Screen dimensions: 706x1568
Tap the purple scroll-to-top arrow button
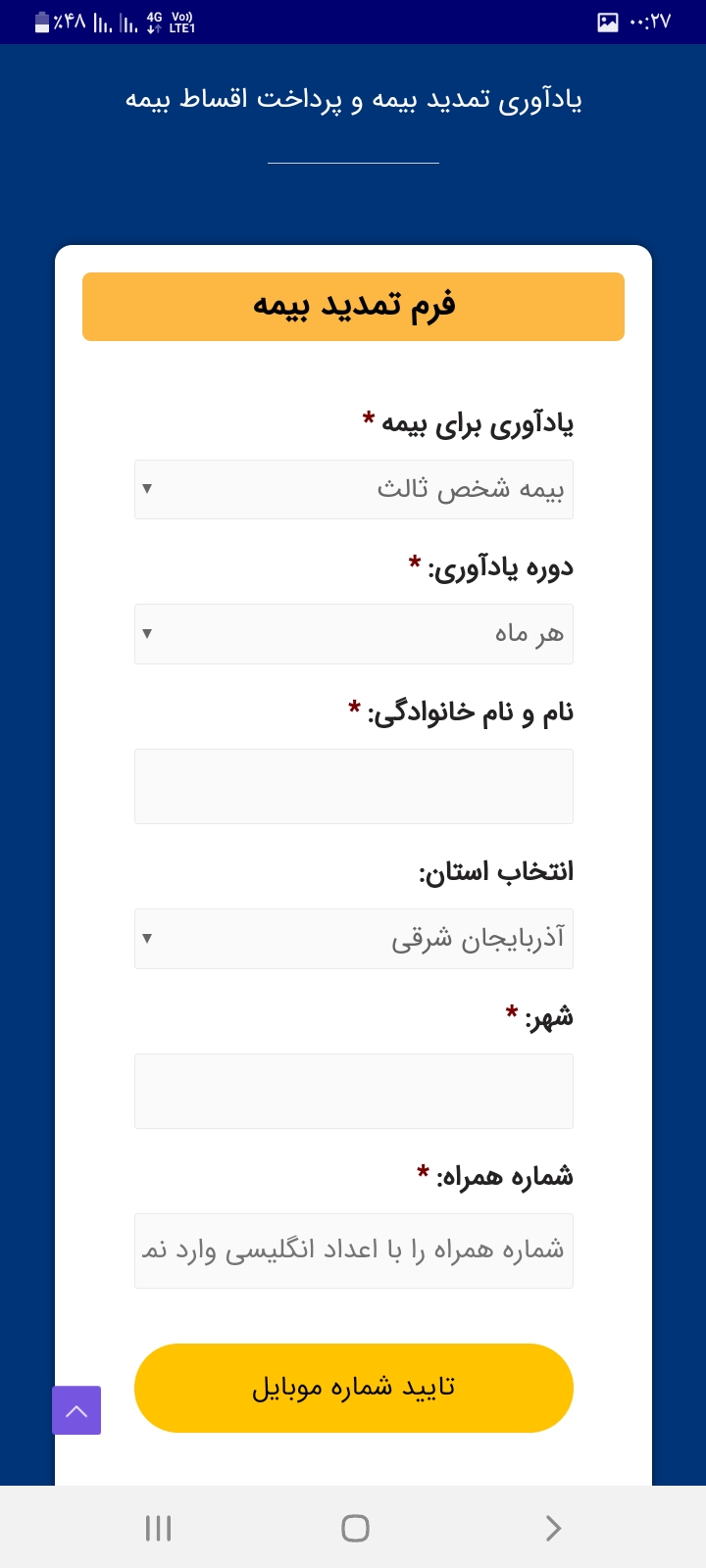[x=76, y=1410]
